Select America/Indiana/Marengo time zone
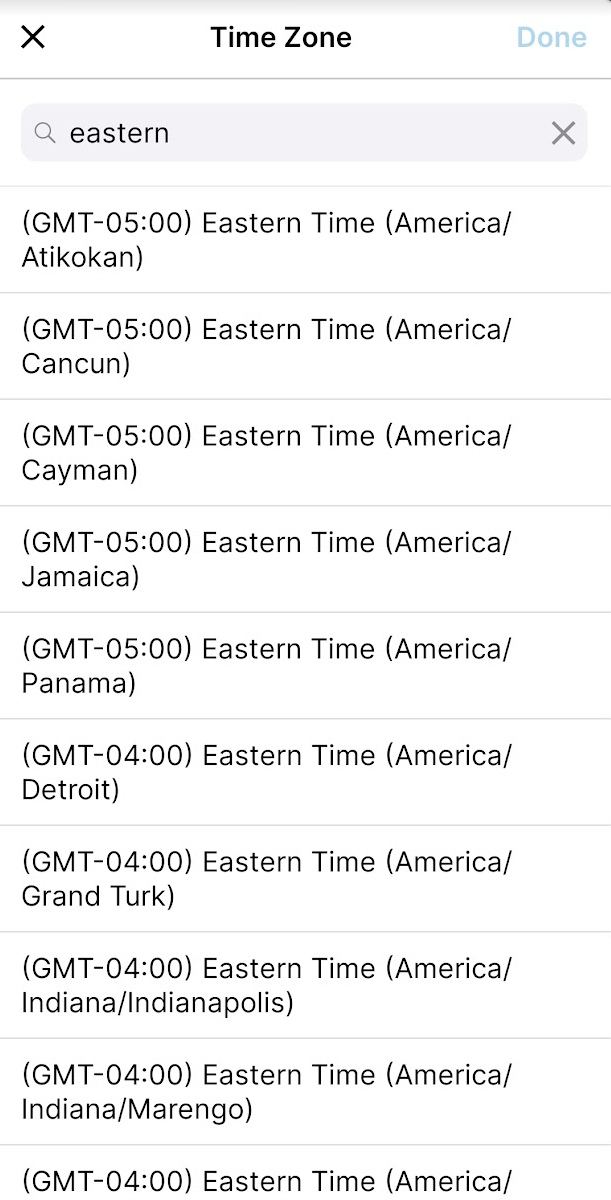The image size is (611, 1200). tap(305, 1092)
